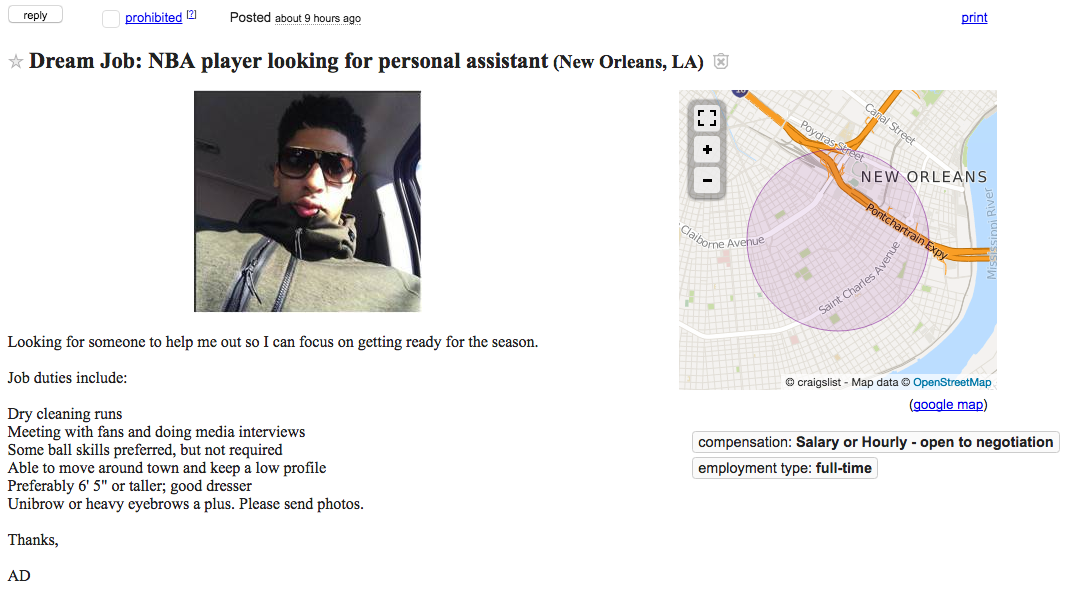Star this posting as favorite
The width and height of the screenshot is (1067, 589).
click(x=15, y=62)
